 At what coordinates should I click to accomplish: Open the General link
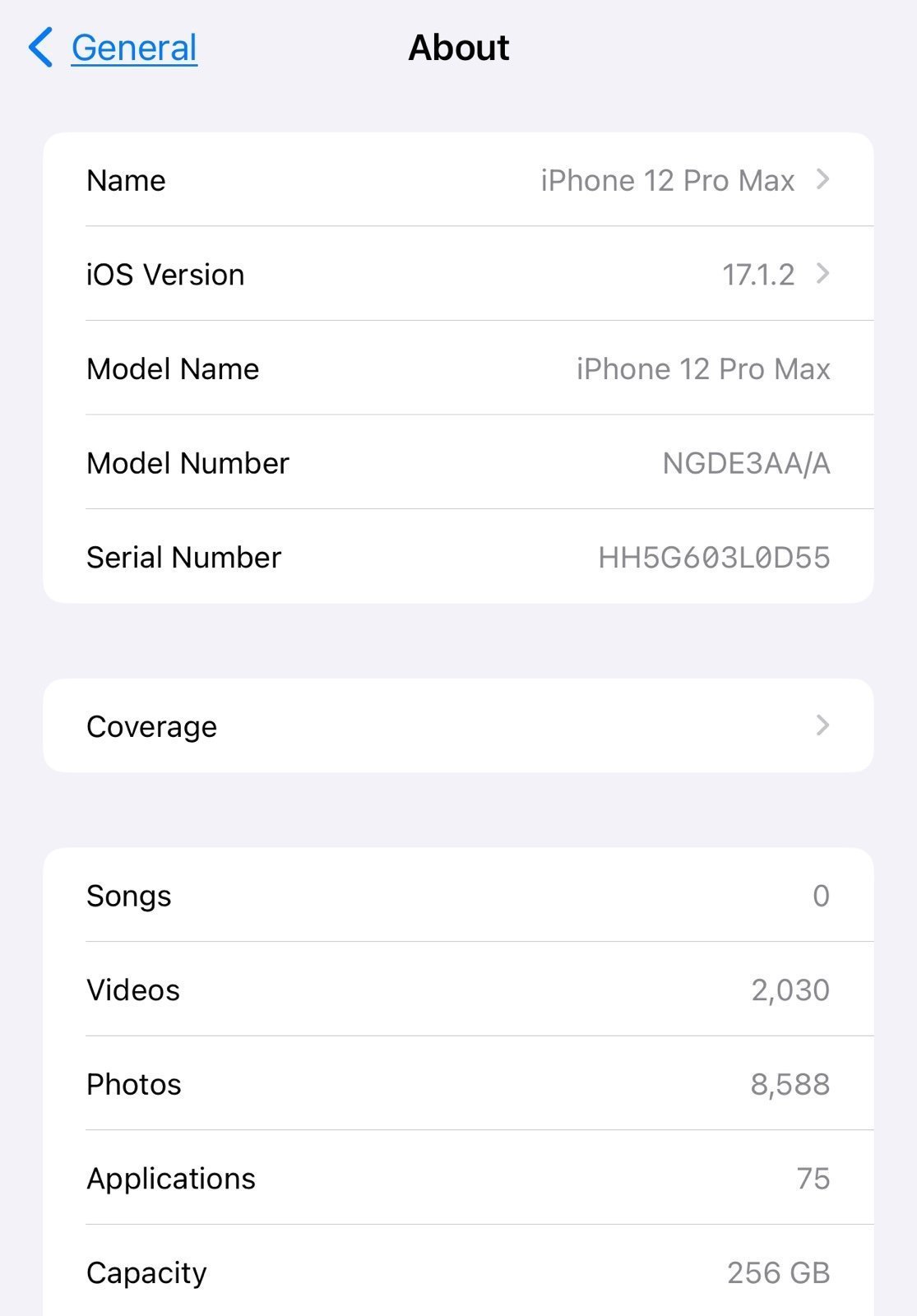[133, 47]
